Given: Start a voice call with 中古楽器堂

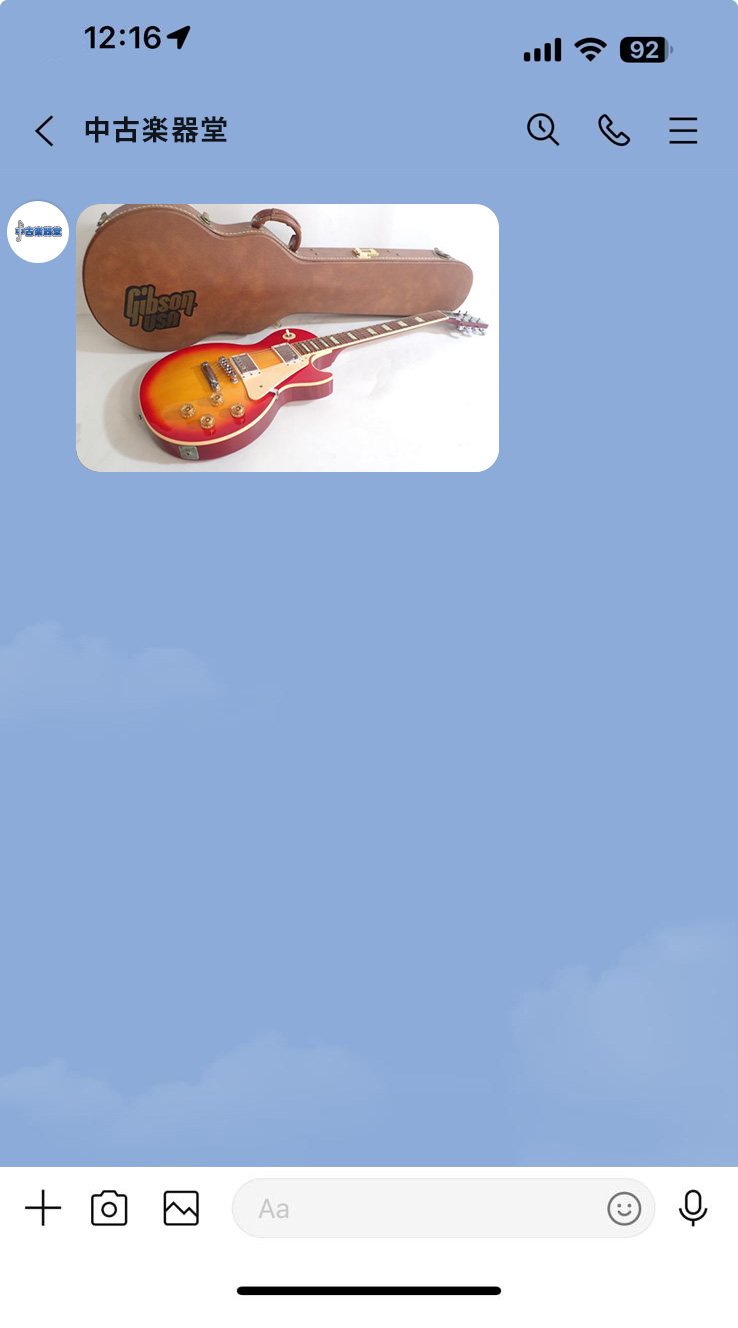Looking at the screenshot, I should coord(613,130).
